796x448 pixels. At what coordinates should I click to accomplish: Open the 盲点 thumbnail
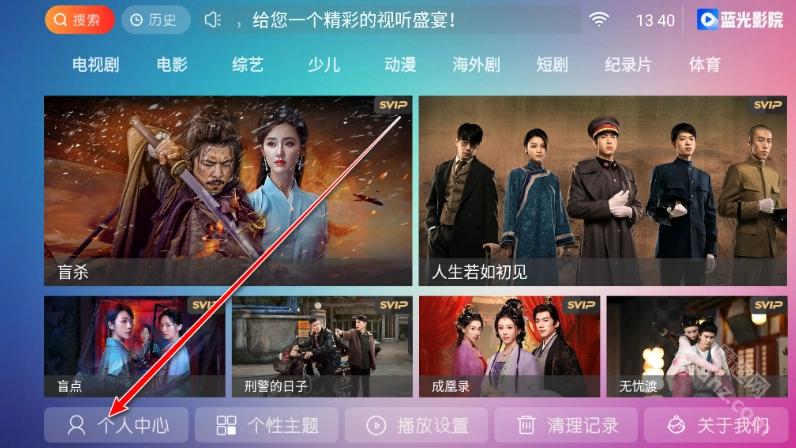[x=135, y=346]
